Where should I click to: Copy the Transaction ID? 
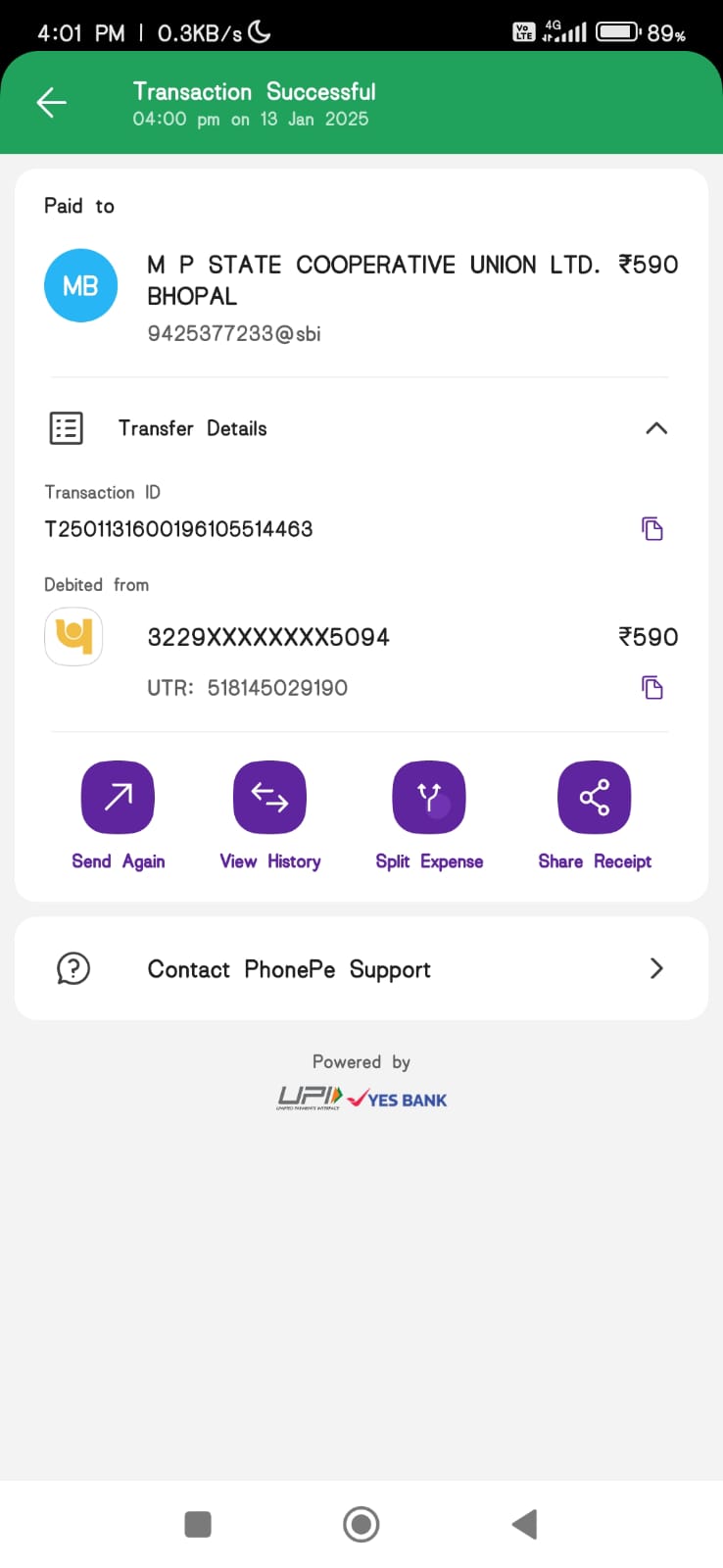click(652, 529)
